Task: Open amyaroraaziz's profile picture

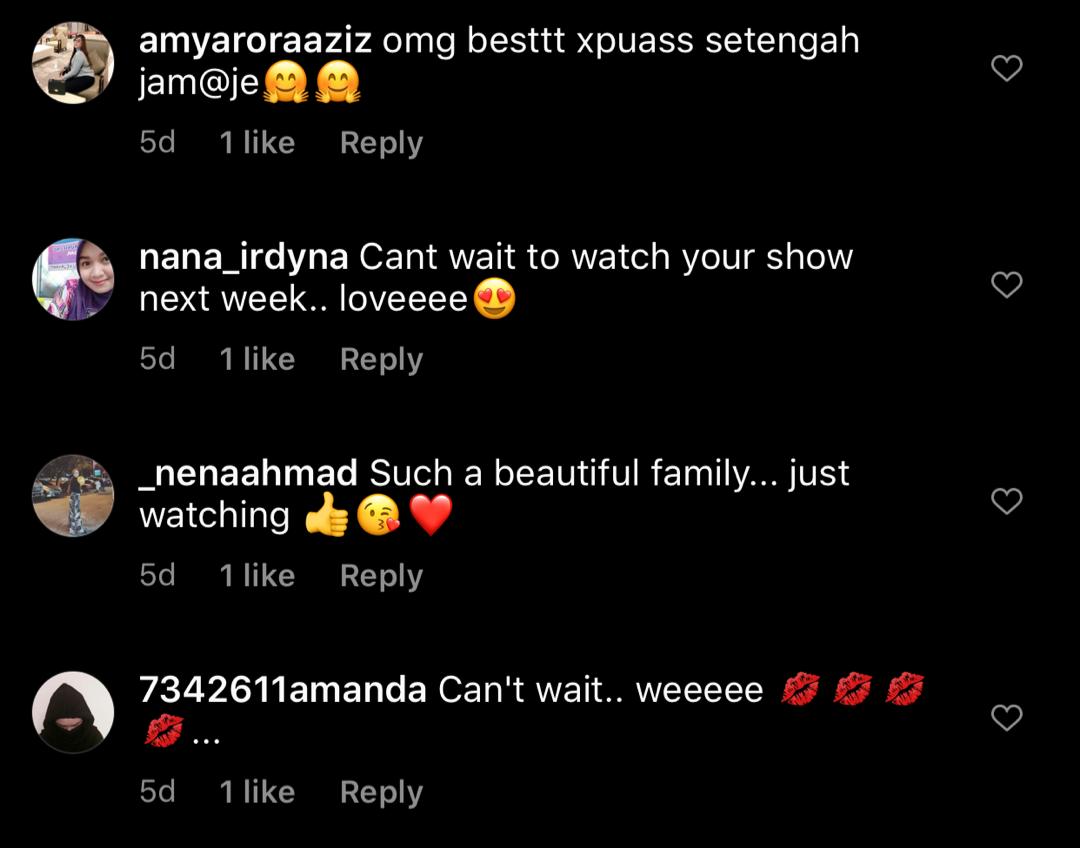Action: coord(73,64)
